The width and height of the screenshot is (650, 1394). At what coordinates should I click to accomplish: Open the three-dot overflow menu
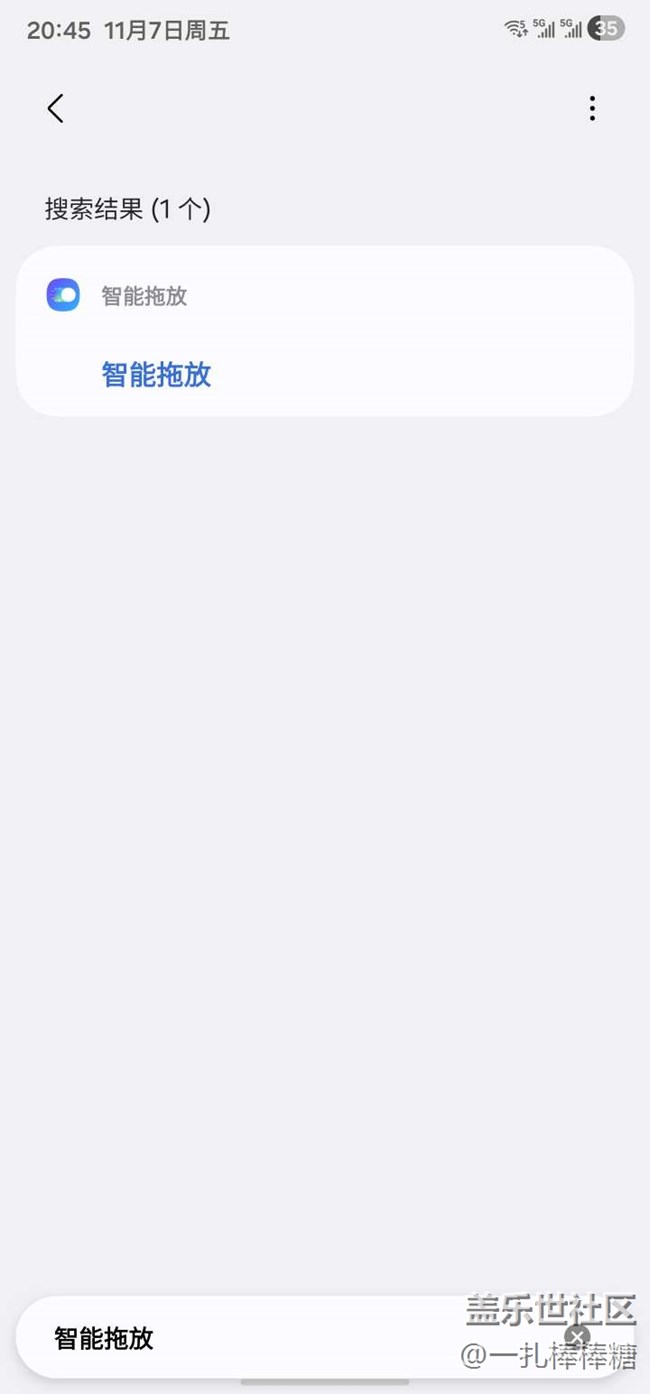click(592, 109)
